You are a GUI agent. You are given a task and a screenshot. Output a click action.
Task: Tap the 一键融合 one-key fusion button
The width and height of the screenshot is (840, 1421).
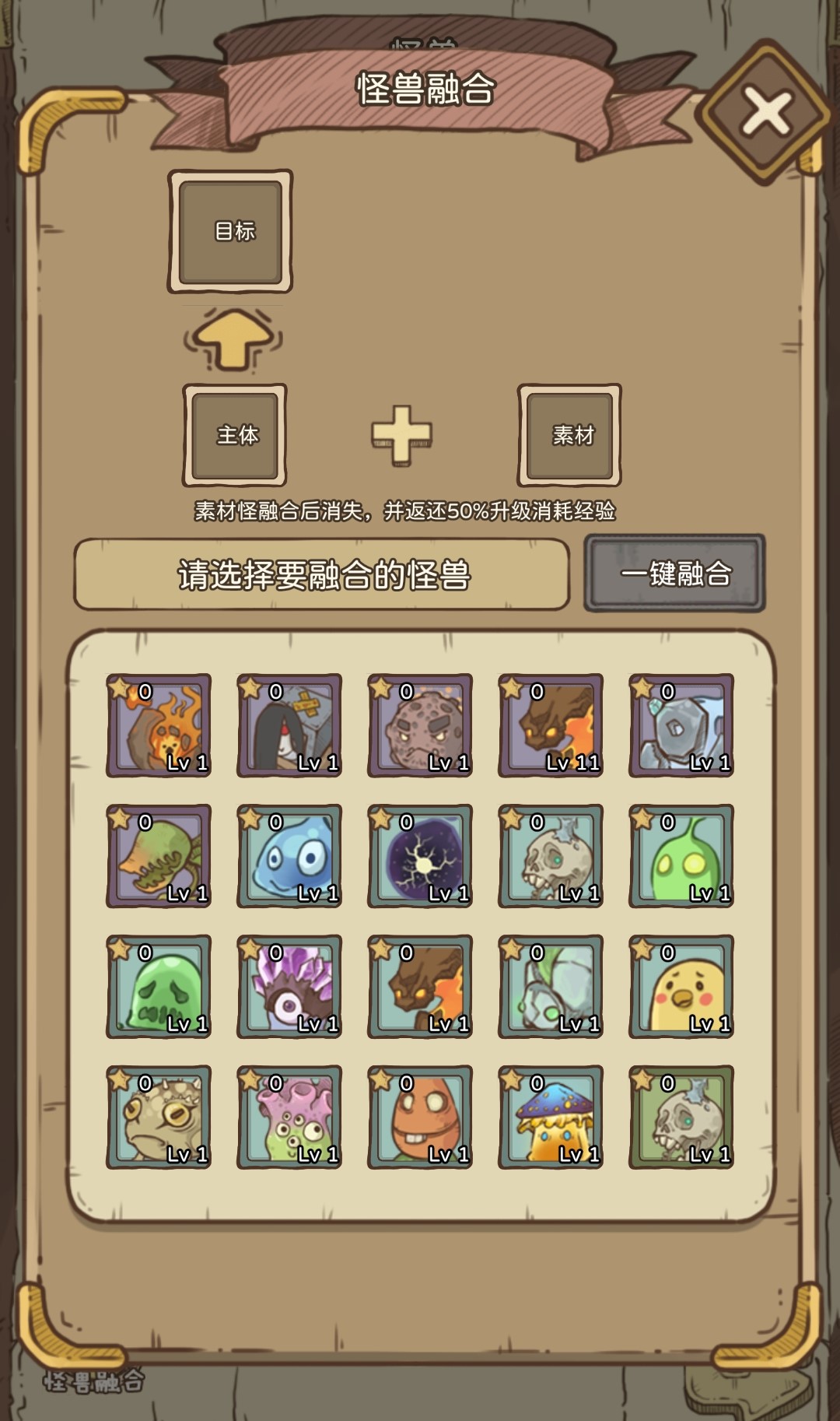(675, 574)
